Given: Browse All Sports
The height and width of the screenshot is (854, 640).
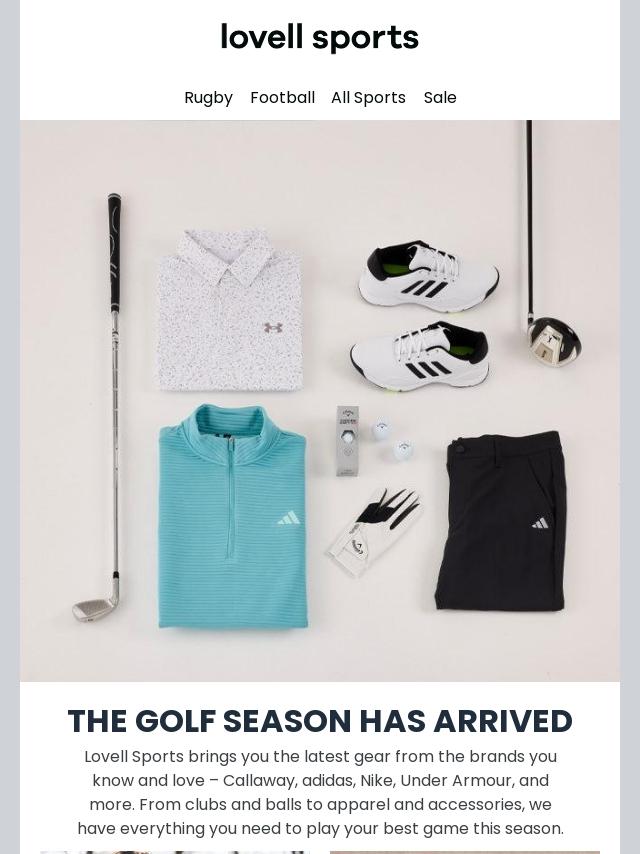Looking at the screenshot, I should (368, 98).
